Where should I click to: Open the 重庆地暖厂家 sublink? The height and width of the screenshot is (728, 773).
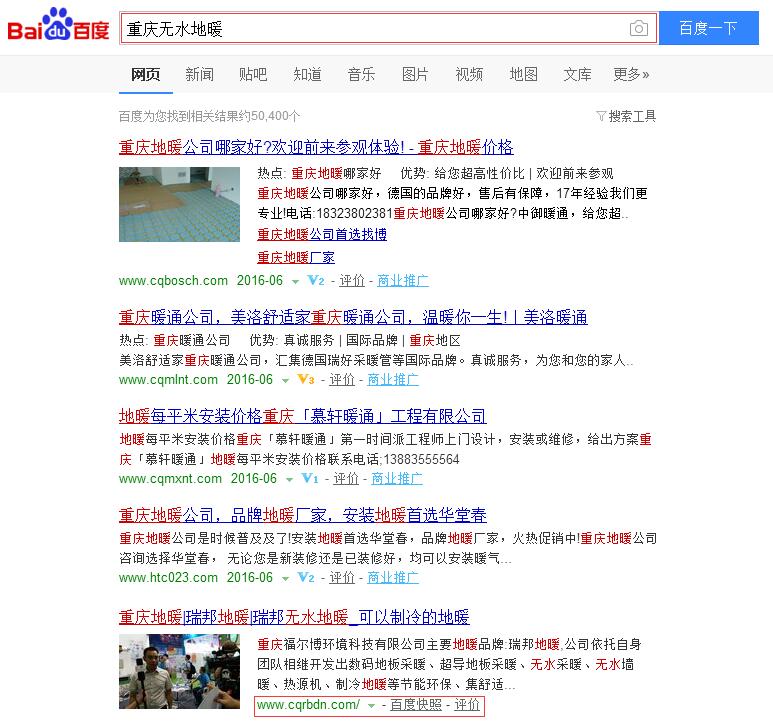pyautogui.click(x=296, y=258)
